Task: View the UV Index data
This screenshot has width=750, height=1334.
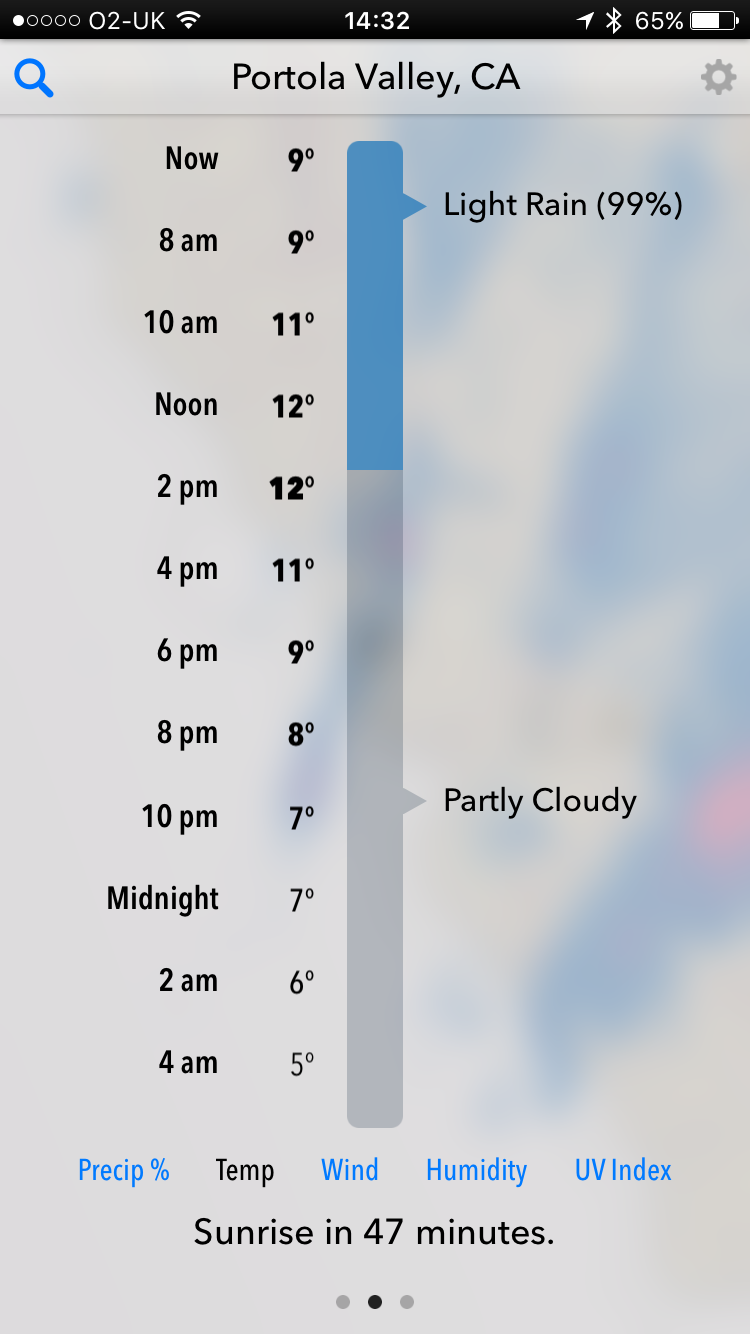Action: (623, 1170)
